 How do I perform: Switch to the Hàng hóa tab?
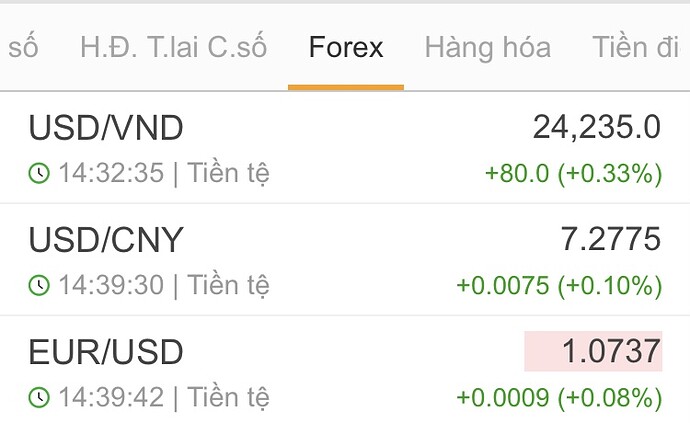click(x=487, y=47)
